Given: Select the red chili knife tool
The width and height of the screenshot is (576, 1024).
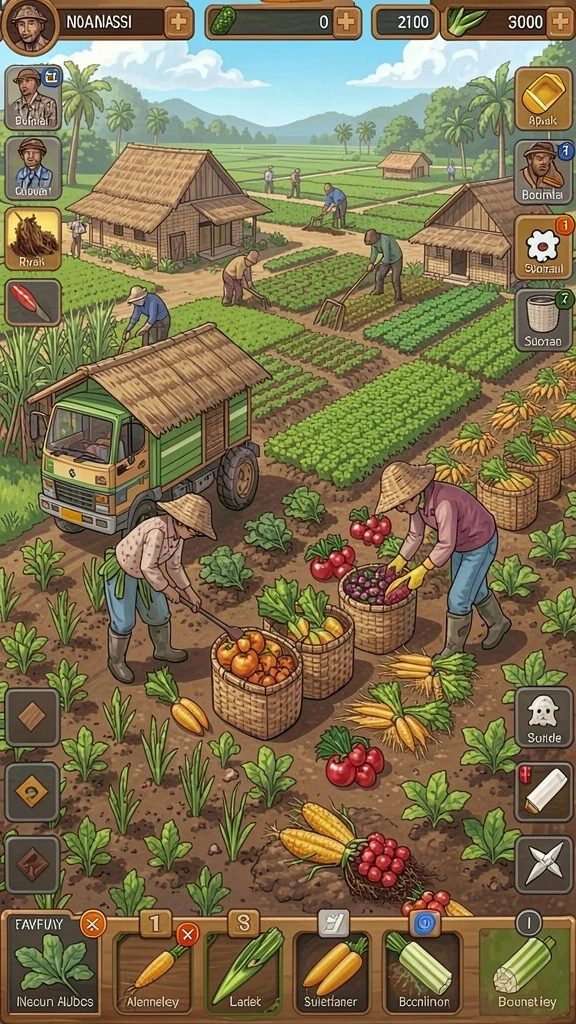Looking at the screenshot, I should pyautogui.click(x=33, y=303).
